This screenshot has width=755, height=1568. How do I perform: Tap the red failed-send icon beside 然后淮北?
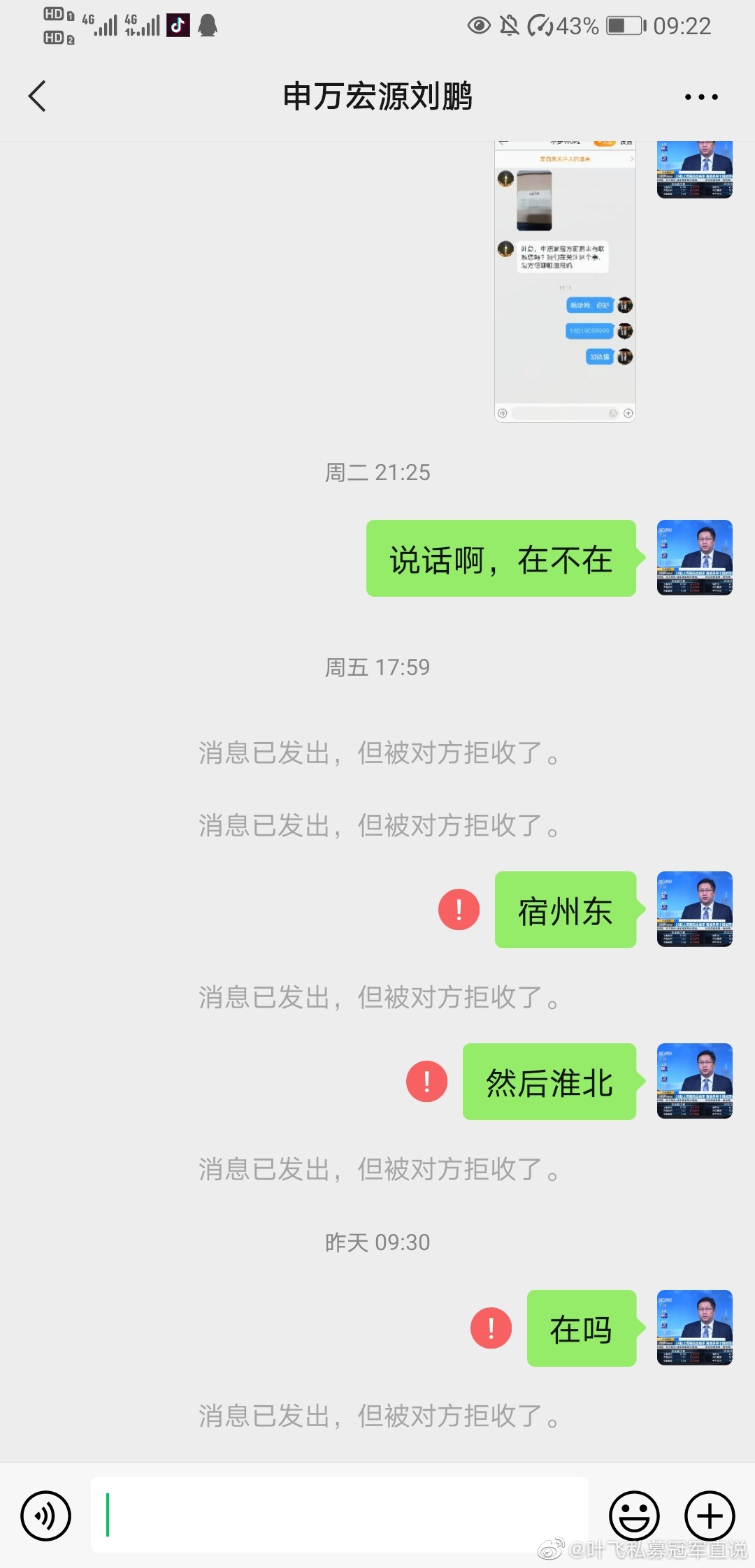426,1082
